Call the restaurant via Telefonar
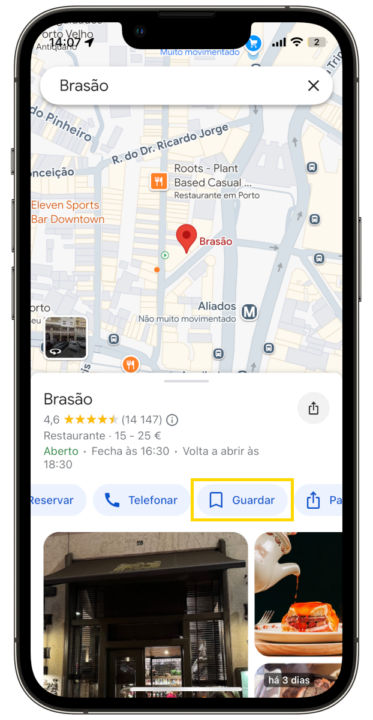This screenshot has height=720, width=373. [141, 500]
